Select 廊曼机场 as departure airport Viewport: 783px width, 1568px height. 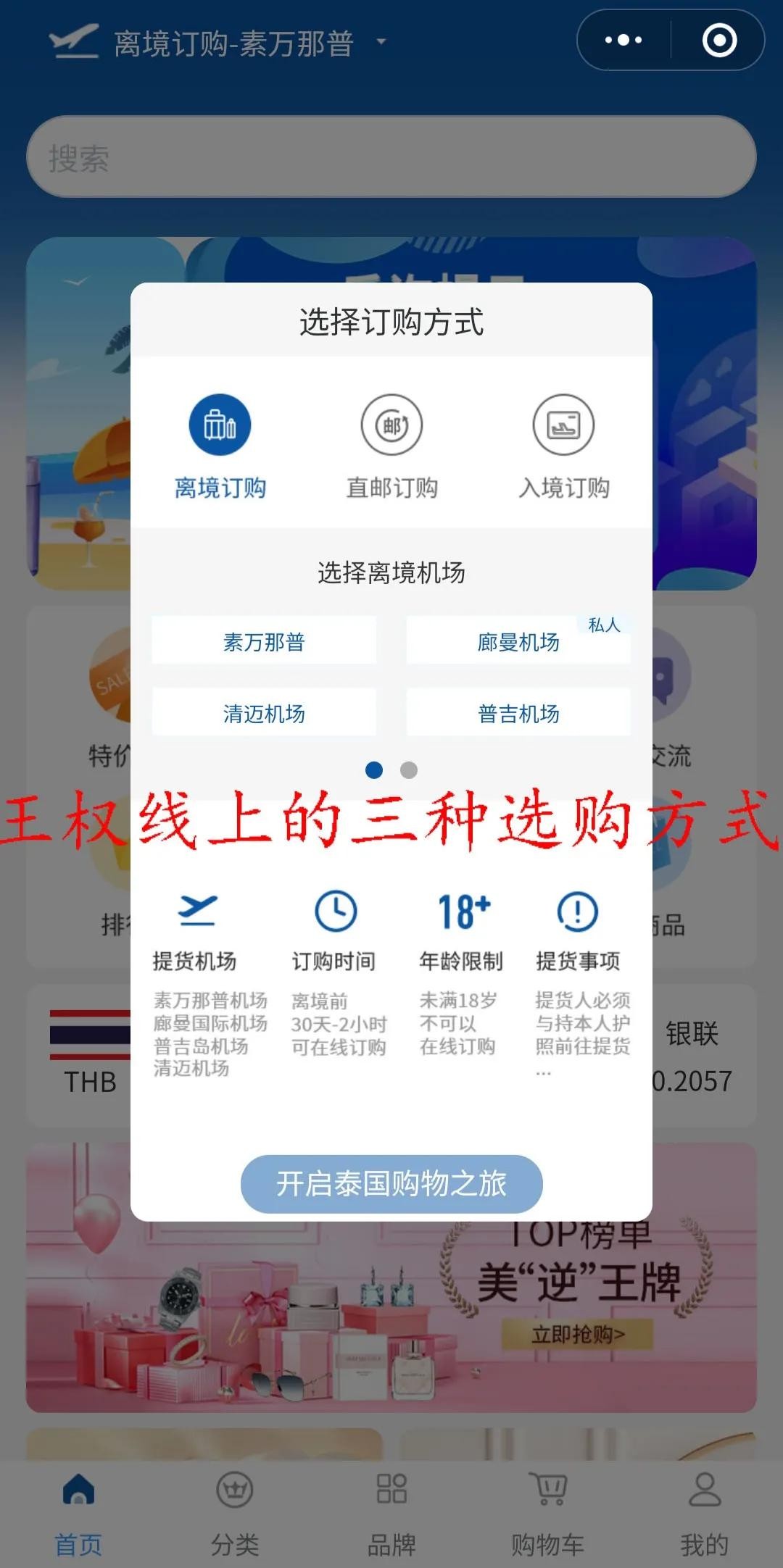(x=518, y=641)
